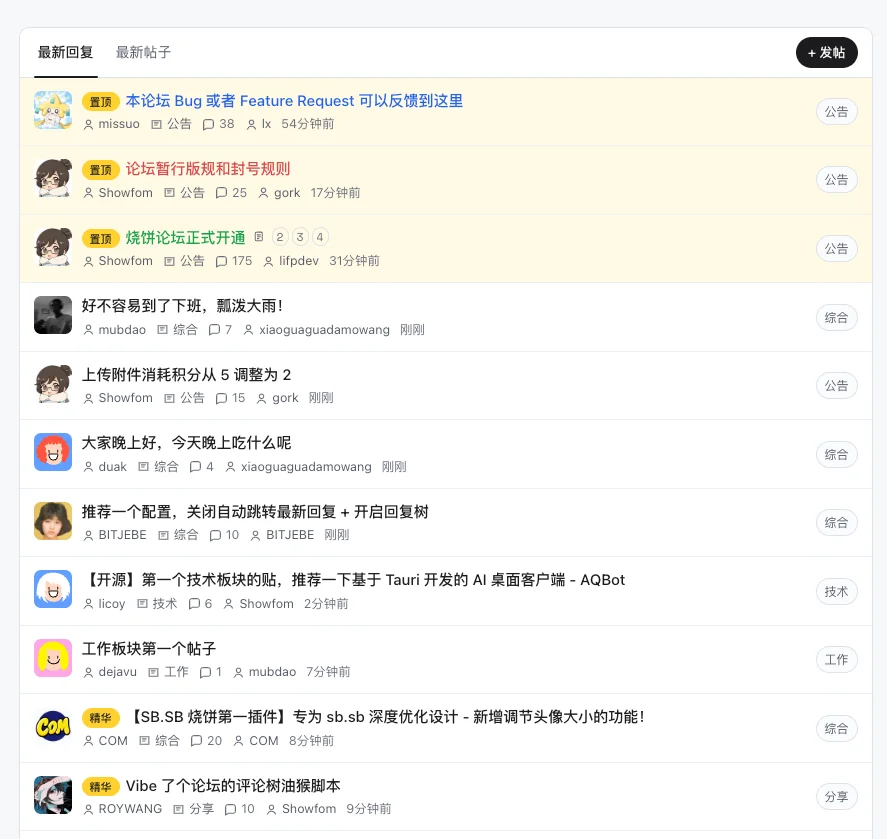Viewport: 887px width, 839px height.
Task: Open BITJEBE's avatar on the 推荐一个配置 post
Action: pos(53,521)
